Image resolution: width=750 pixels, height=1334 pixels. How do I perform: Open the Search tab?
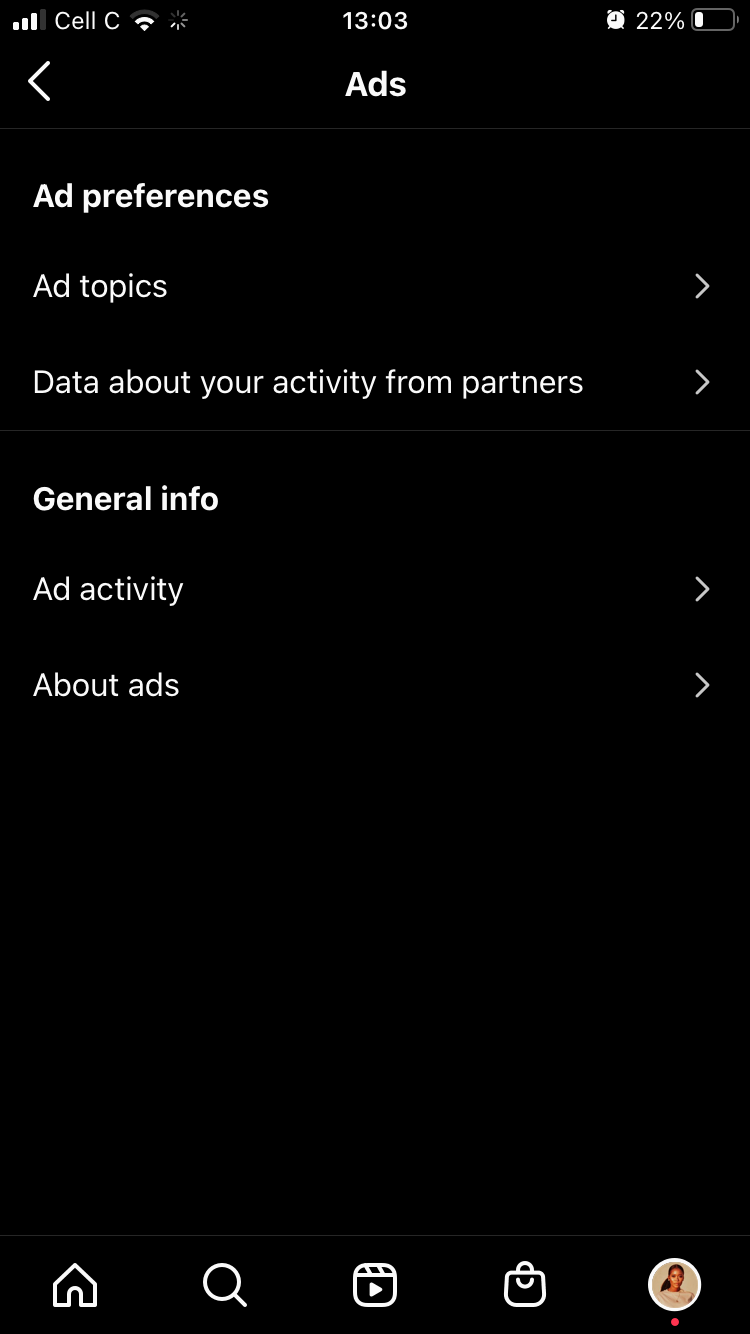coord(225,1284)
